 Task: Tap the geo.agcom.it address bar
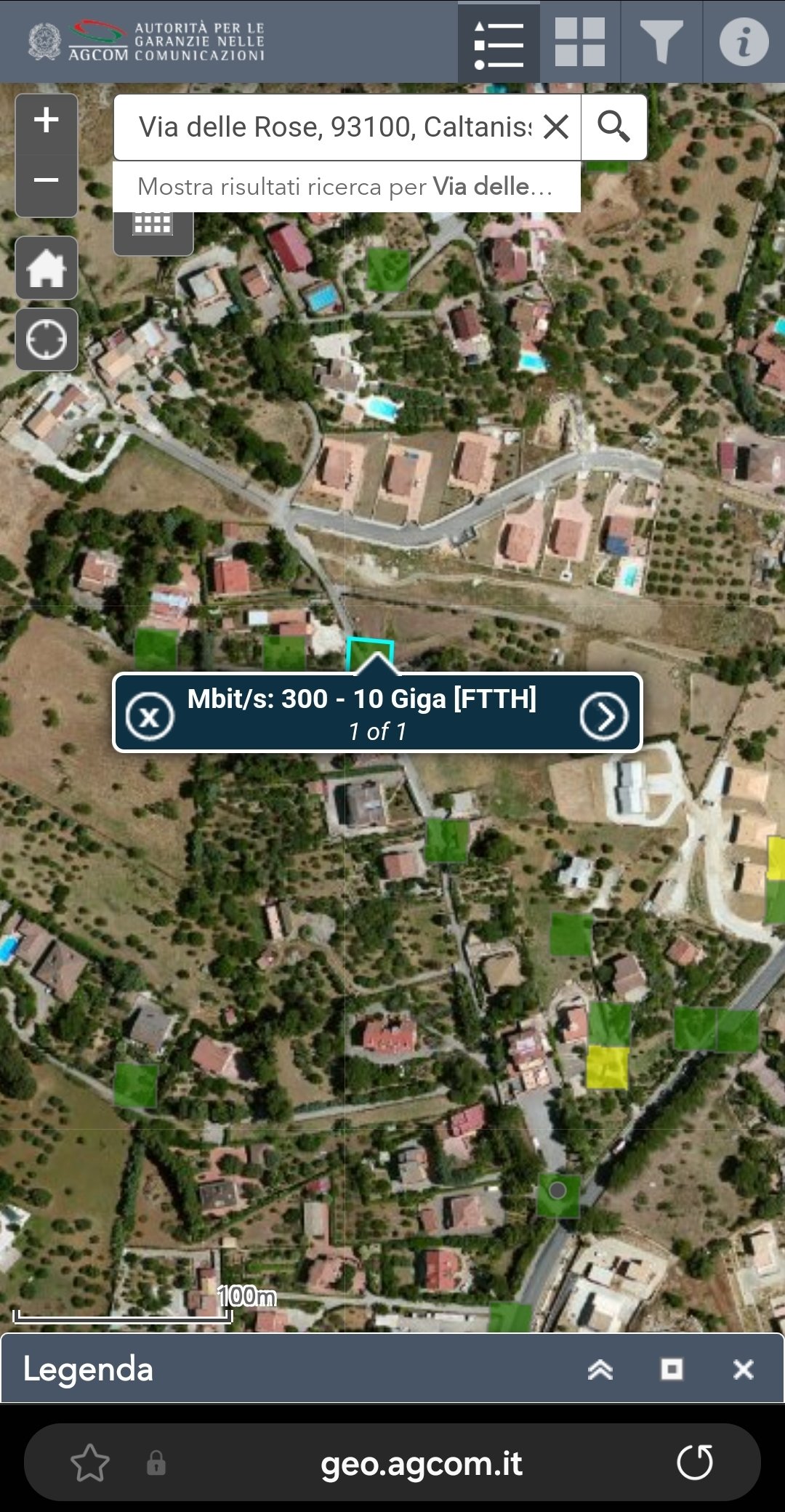[x=422, y=1463]
